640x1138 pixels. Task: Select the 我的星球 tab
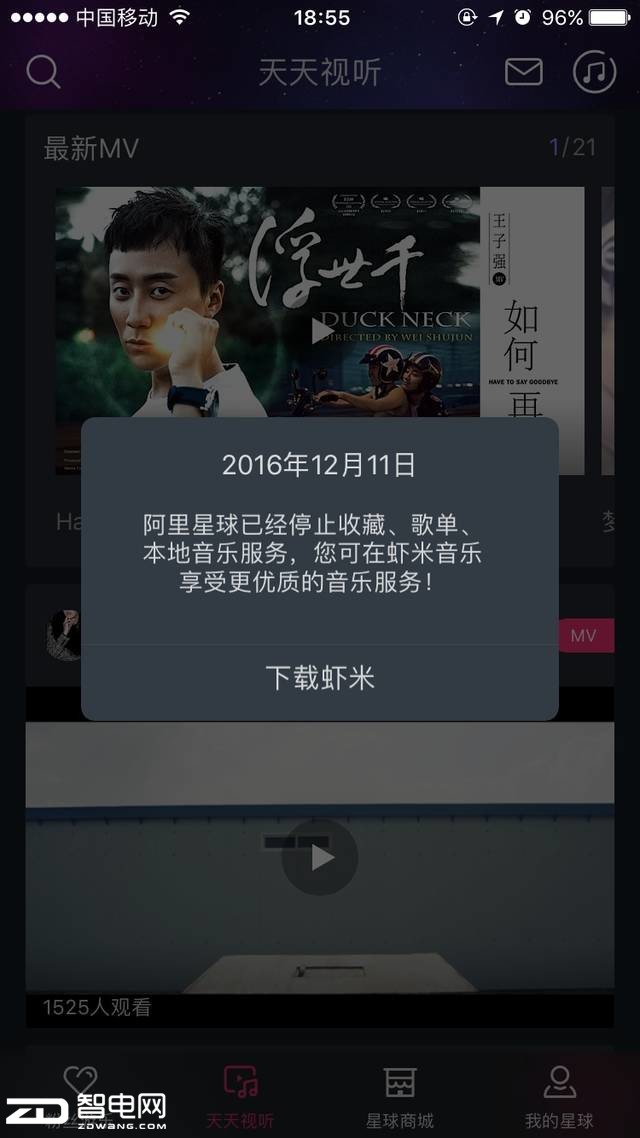[x=559, y=1095]
